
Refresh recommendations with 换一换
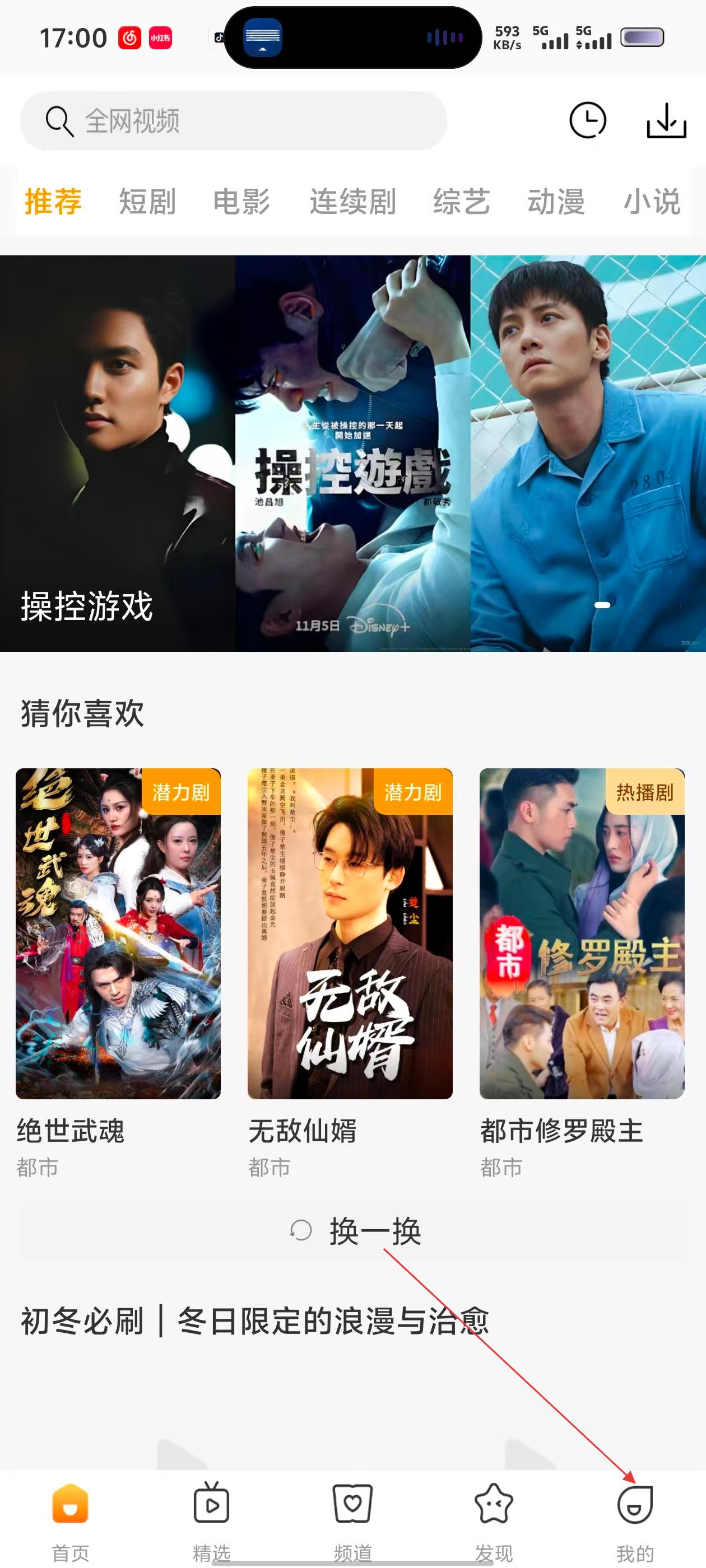355,1231
